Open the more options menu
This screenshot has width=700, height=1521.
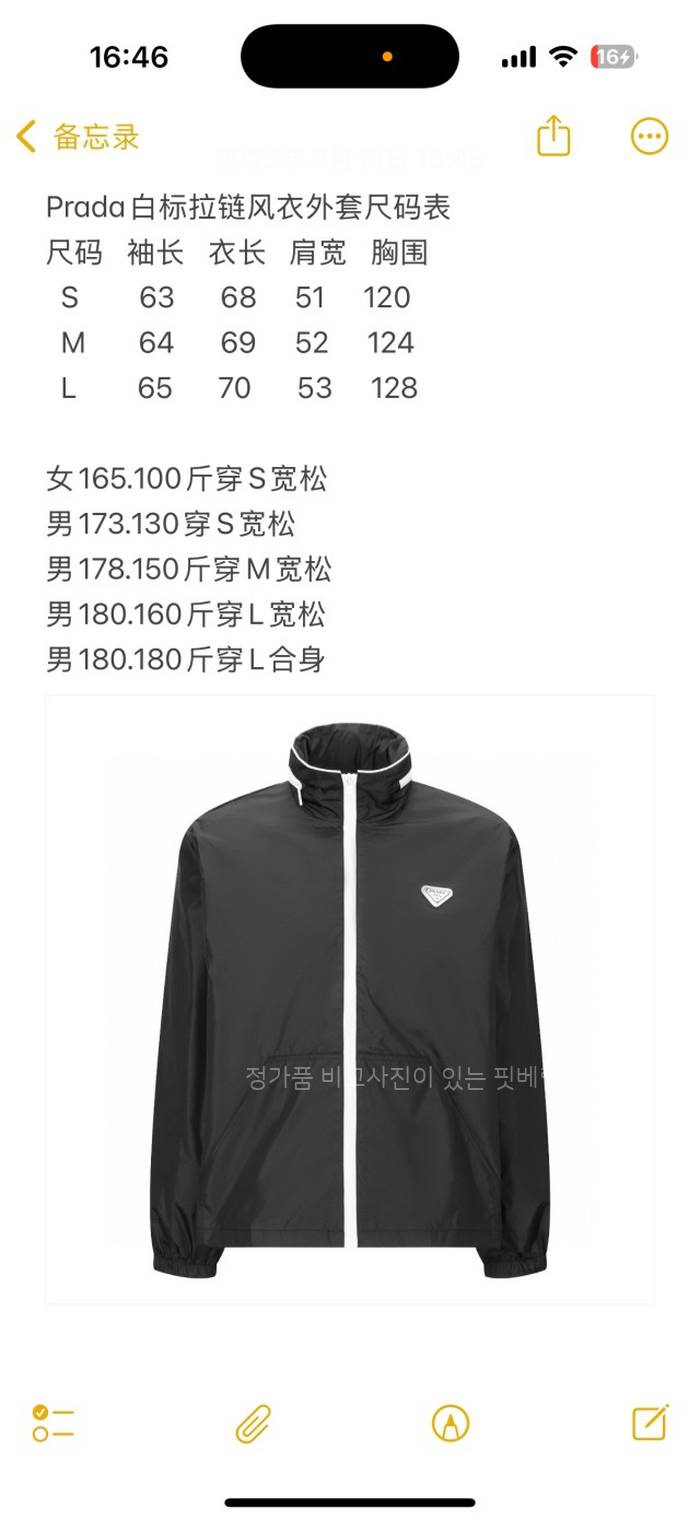coord(649,137)
